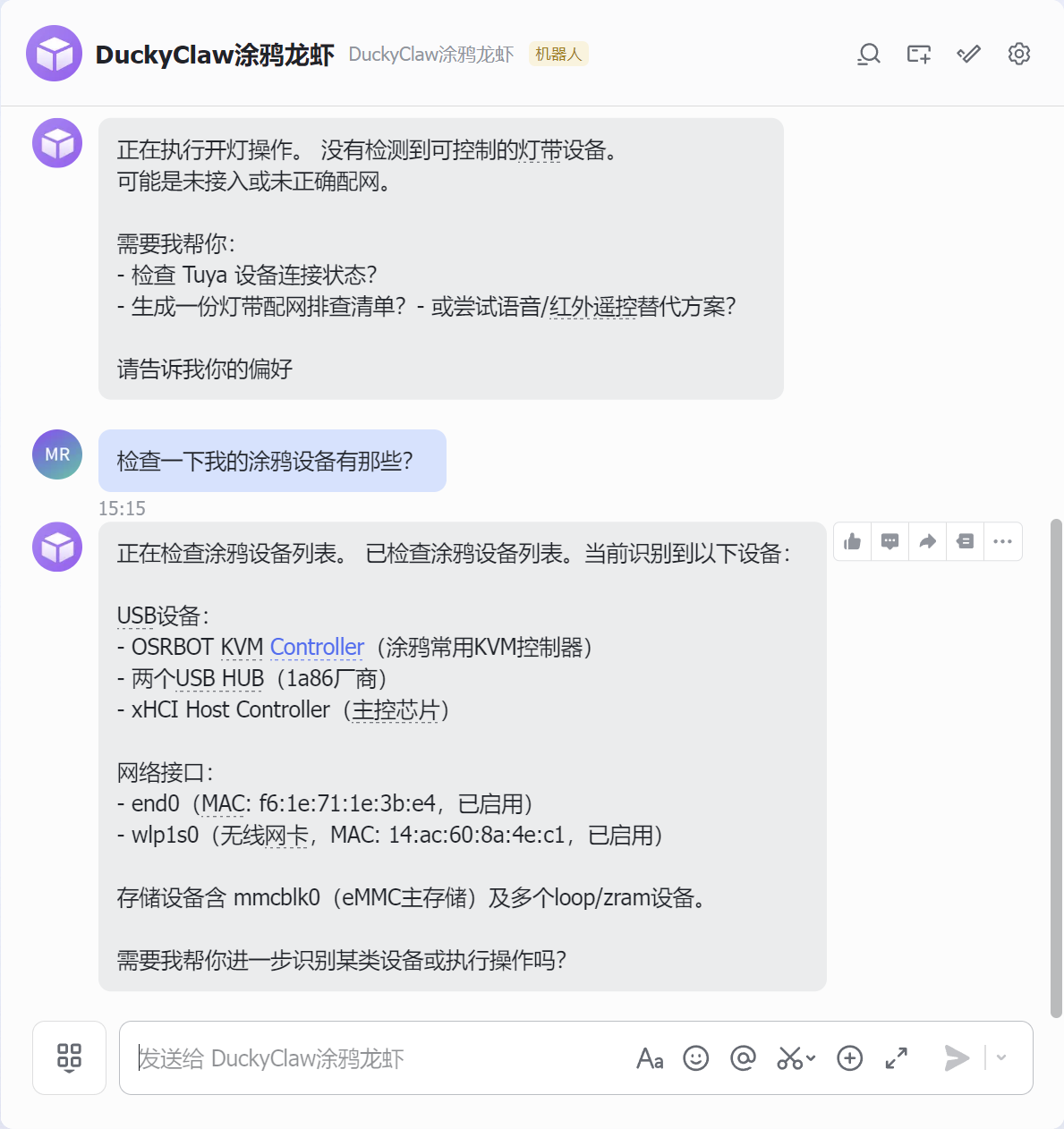Image resolution: width=1064 pixels, height=1129 pixels.
Task: Give a thumbs up to the device list reply
Action: point(853,541)
